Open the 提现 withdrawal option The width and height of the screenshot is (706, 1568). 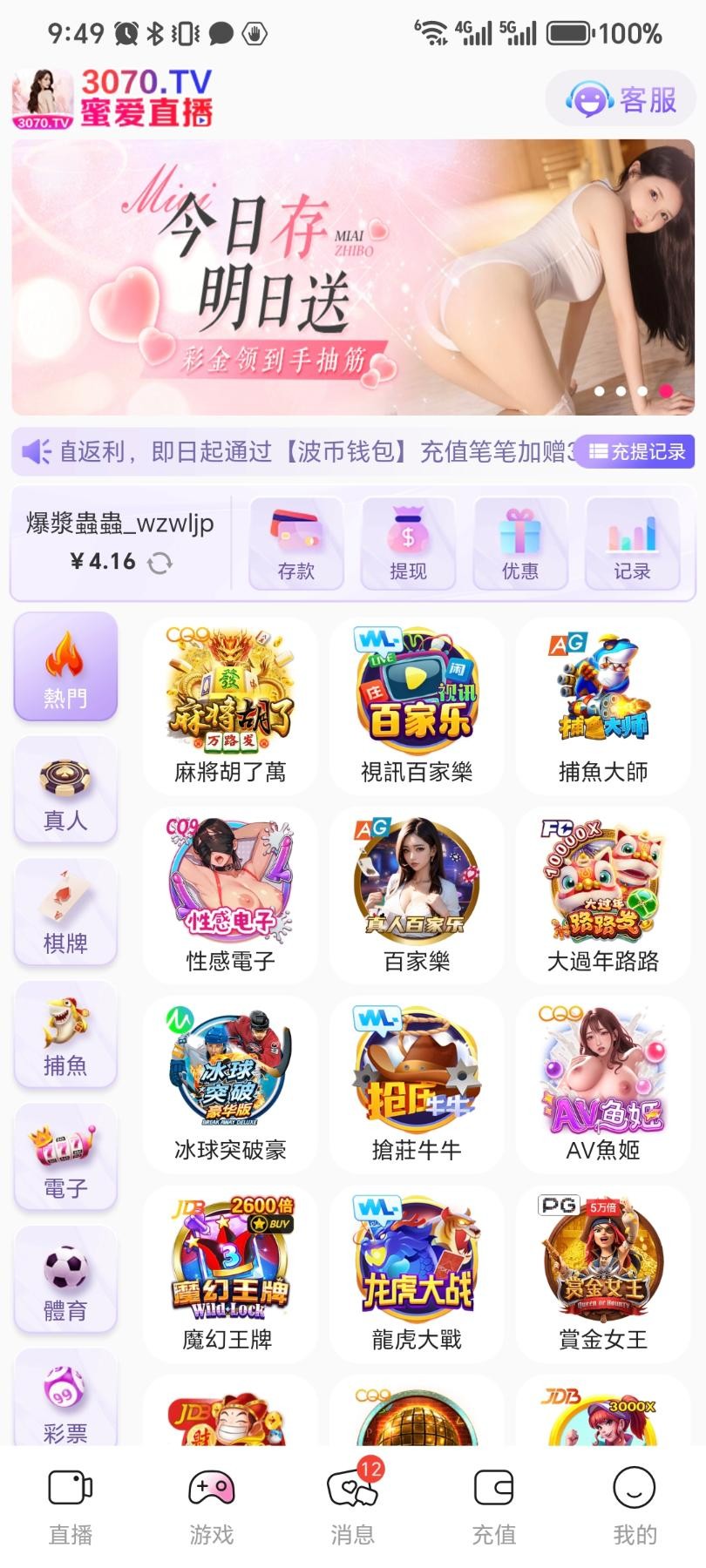pos(408,544)
